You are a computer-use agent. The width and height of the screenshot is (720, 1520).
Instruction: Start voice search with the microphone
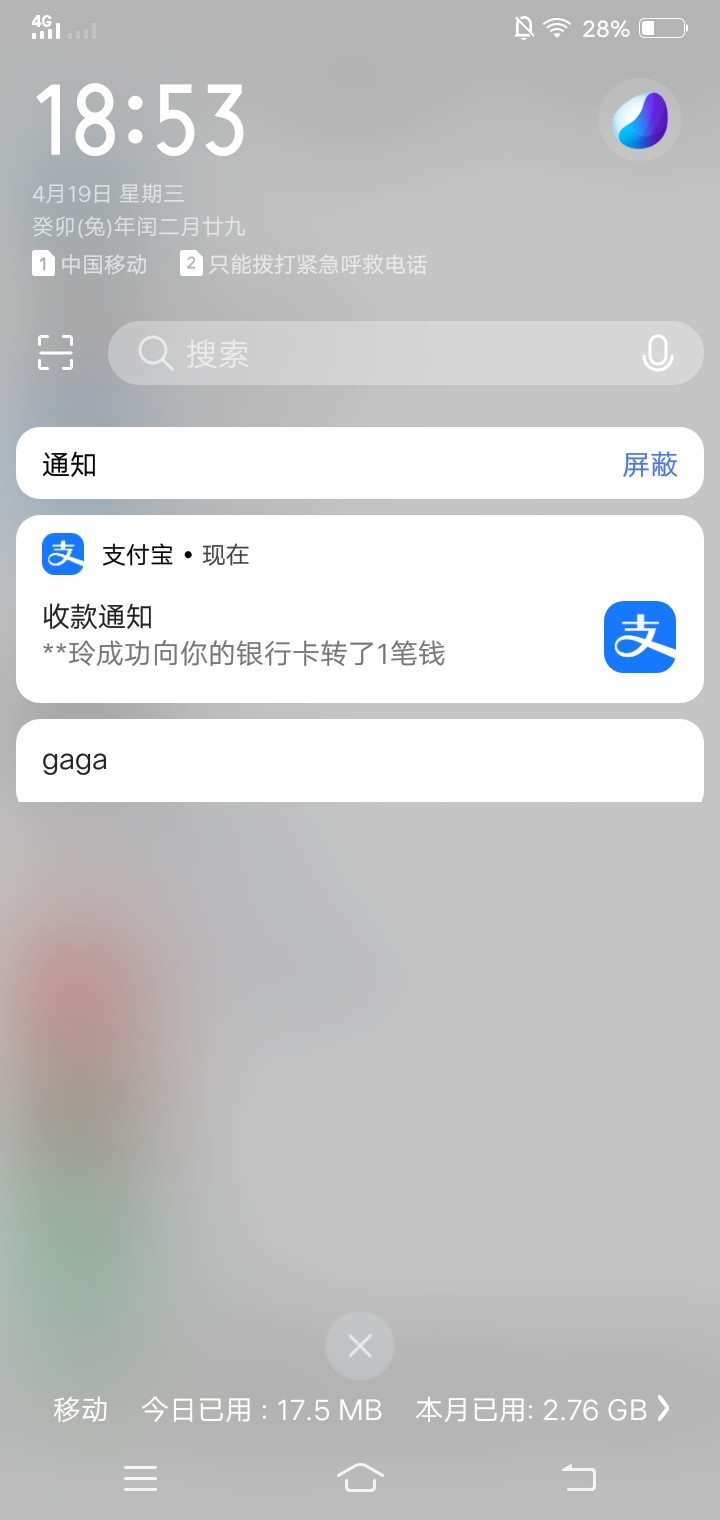click(657, 353)
